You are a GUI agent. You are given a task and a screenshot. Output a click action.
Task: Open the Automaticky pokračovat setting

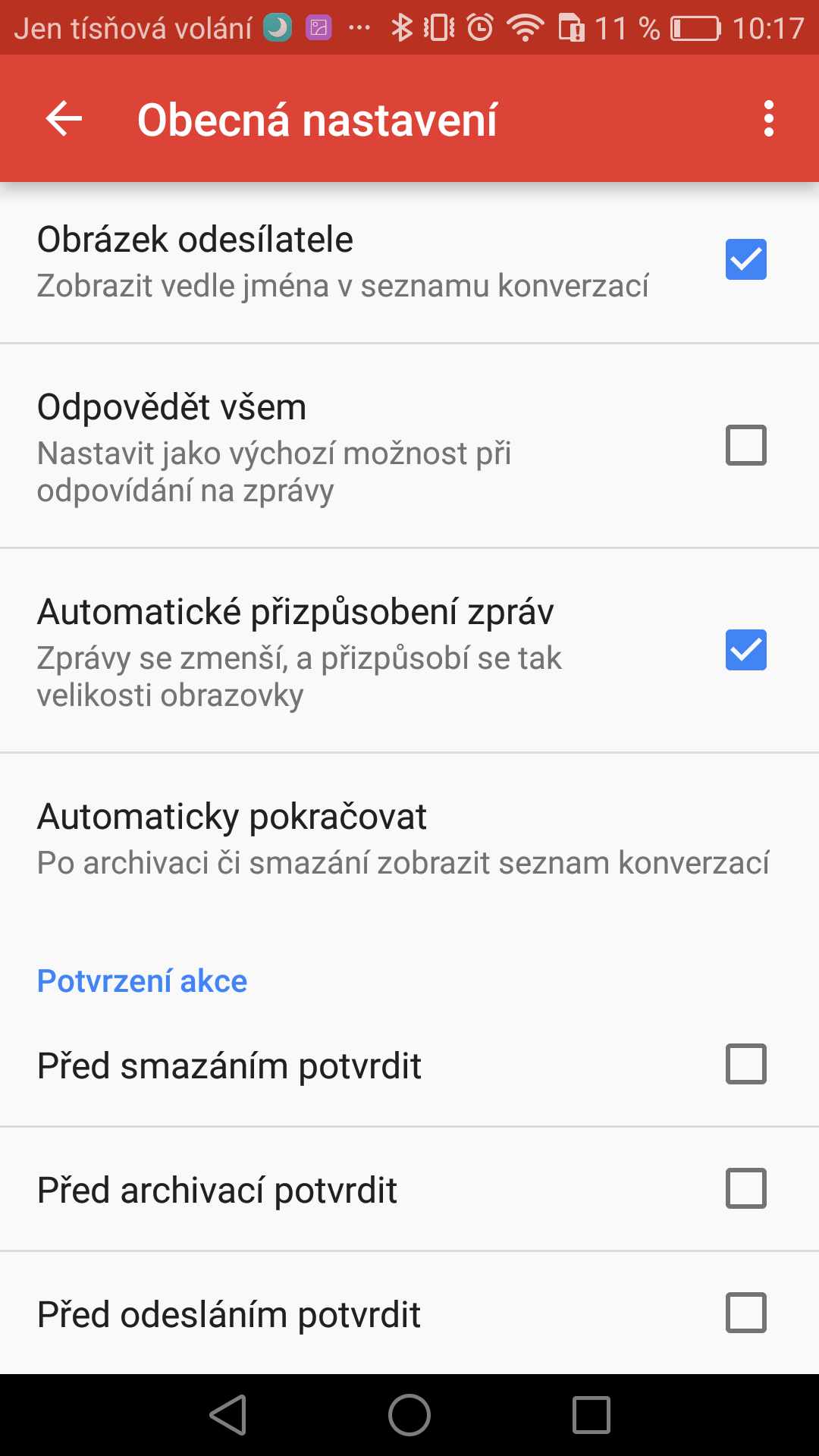[409, 839]
